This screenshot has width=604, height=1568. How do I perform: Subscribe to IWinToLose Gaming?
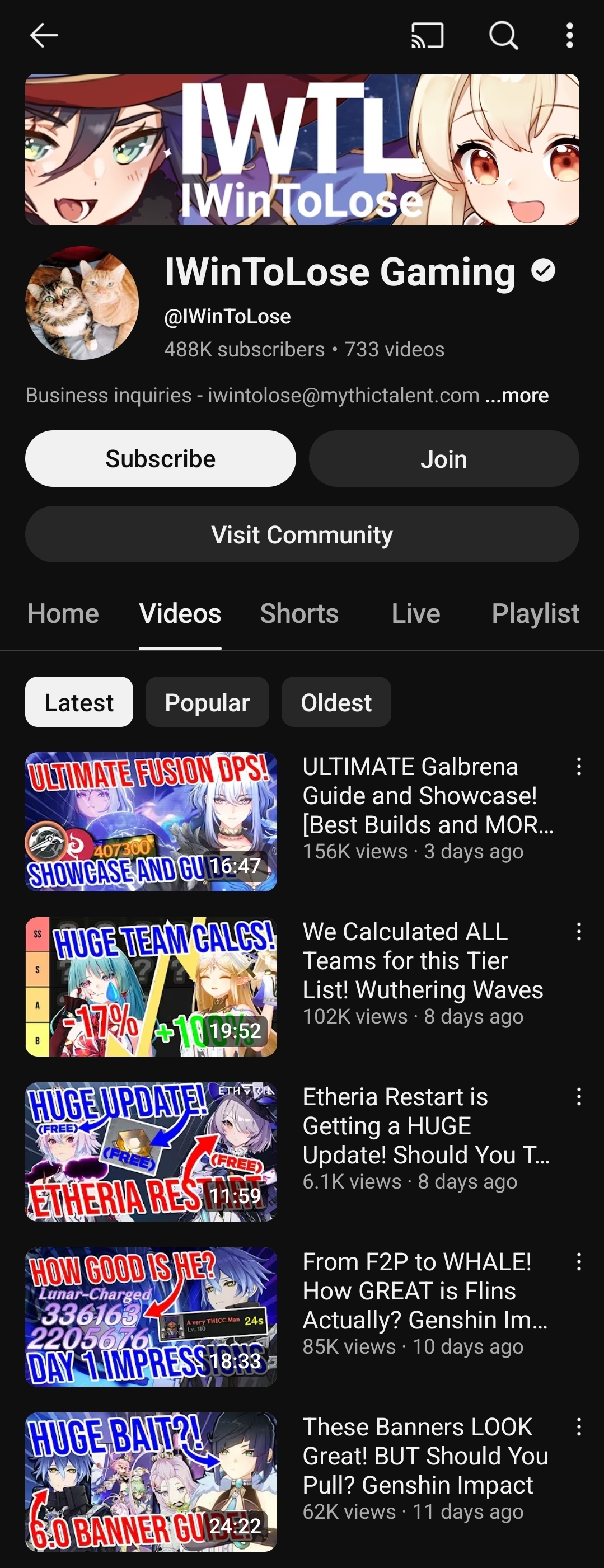click(160, 459)
